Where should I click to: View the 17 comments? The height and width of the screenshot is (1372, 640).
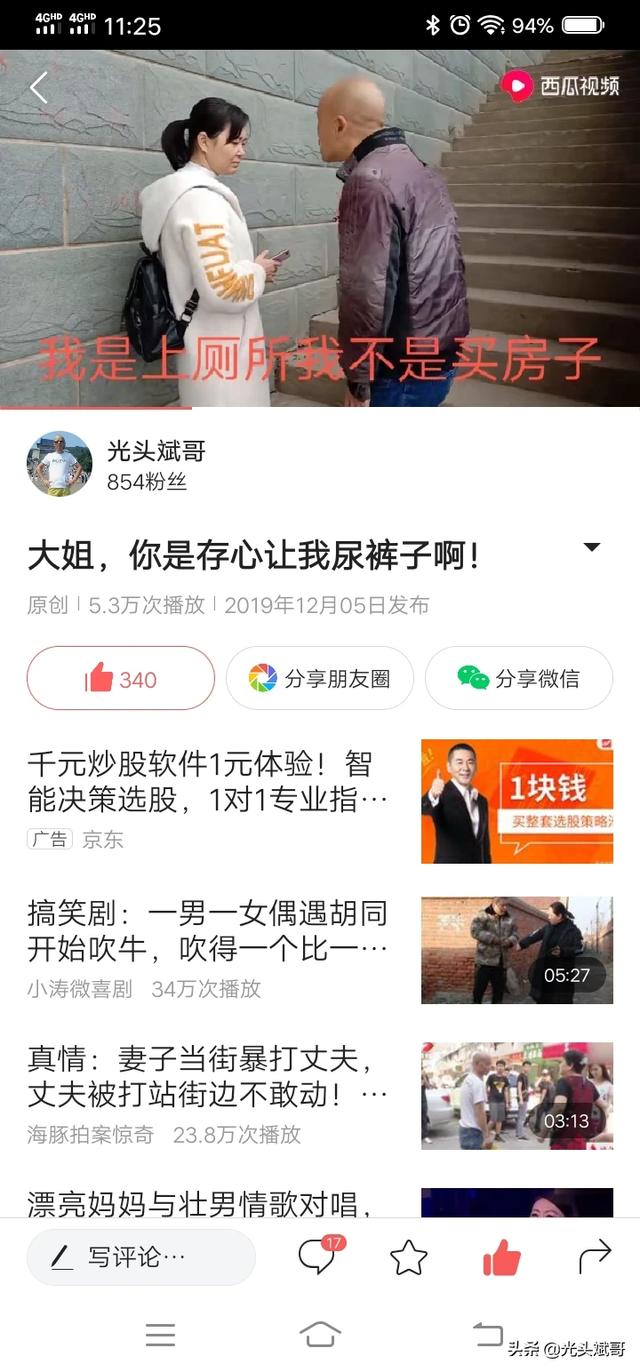[317, 1257]
